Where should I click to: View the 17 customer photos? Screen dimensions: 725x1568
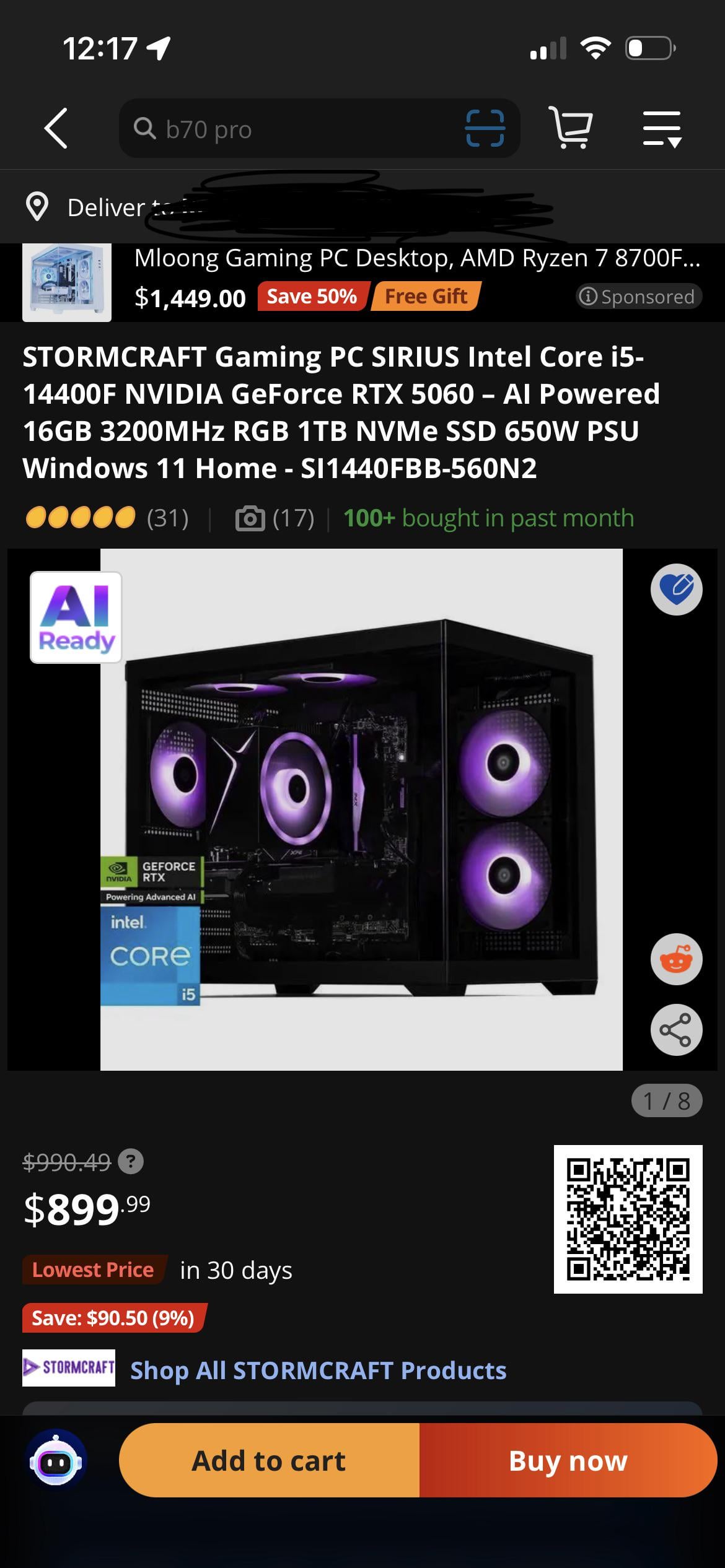click(x=275, y=518)
